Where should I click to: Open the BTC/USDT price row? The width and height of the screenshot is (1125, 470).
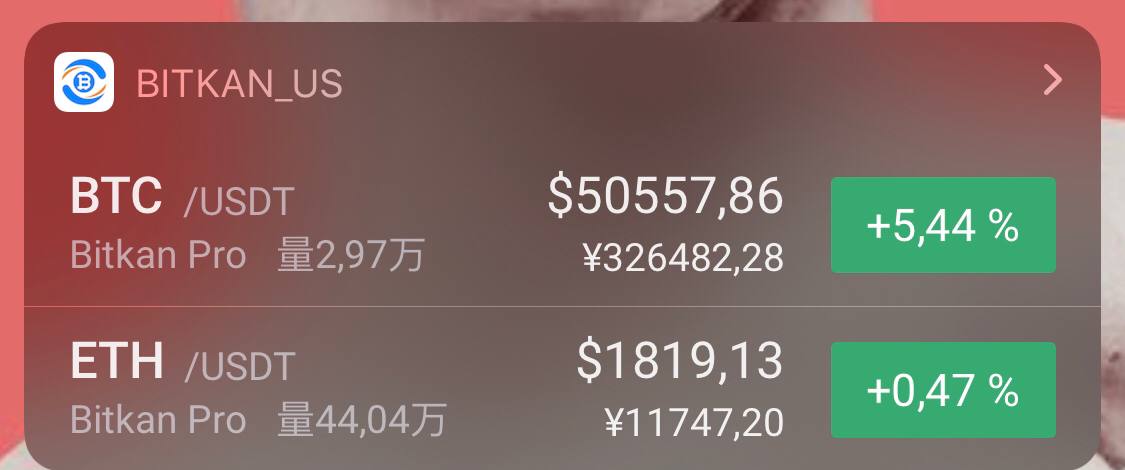pos(420,225)
